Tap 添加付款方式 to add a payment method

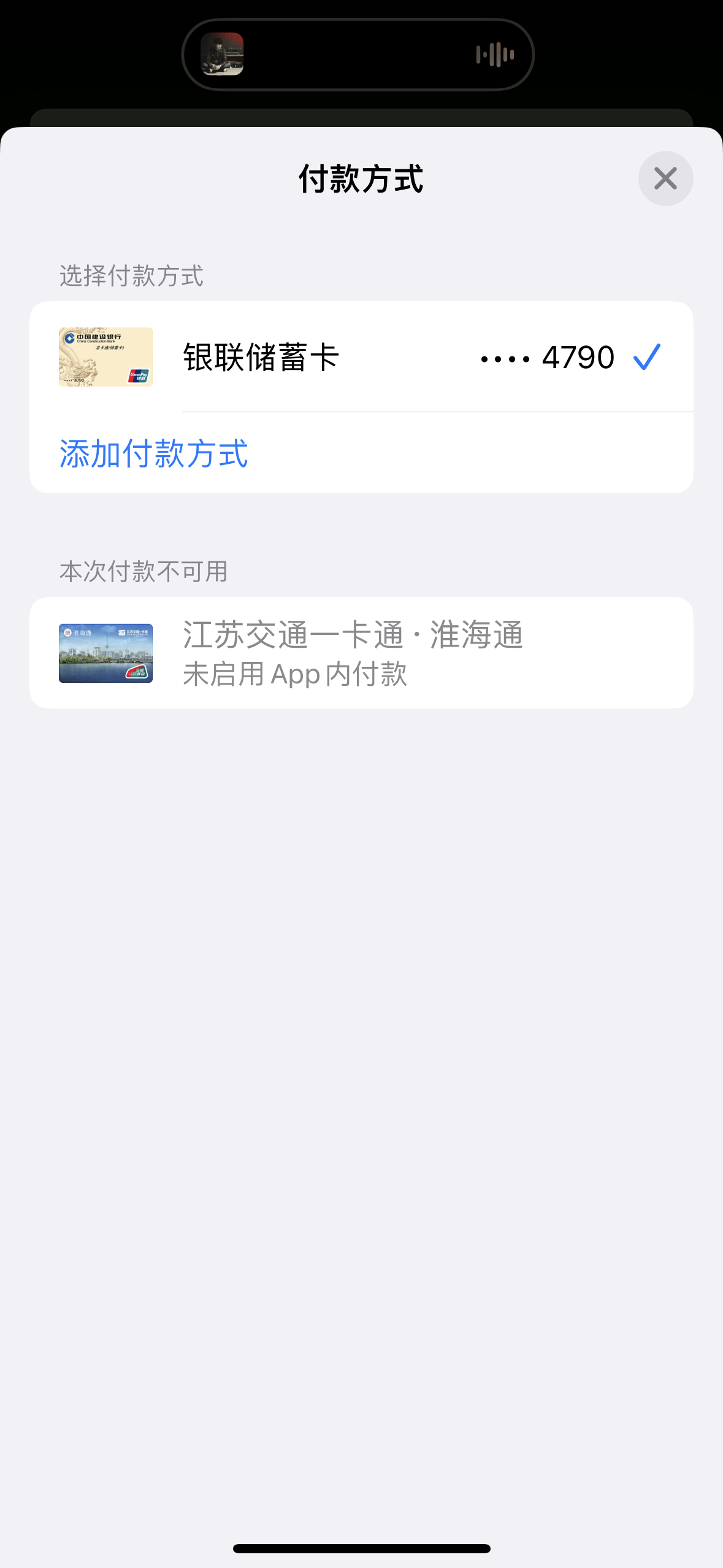(x=154, y=454)
